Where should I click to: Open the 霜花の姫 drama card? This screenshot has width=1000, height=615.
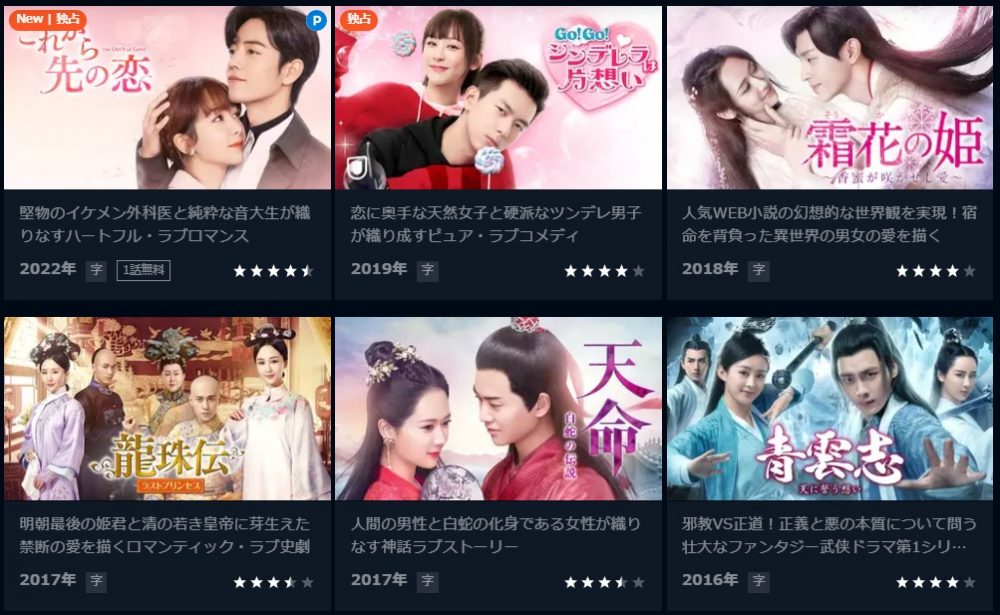829,98
